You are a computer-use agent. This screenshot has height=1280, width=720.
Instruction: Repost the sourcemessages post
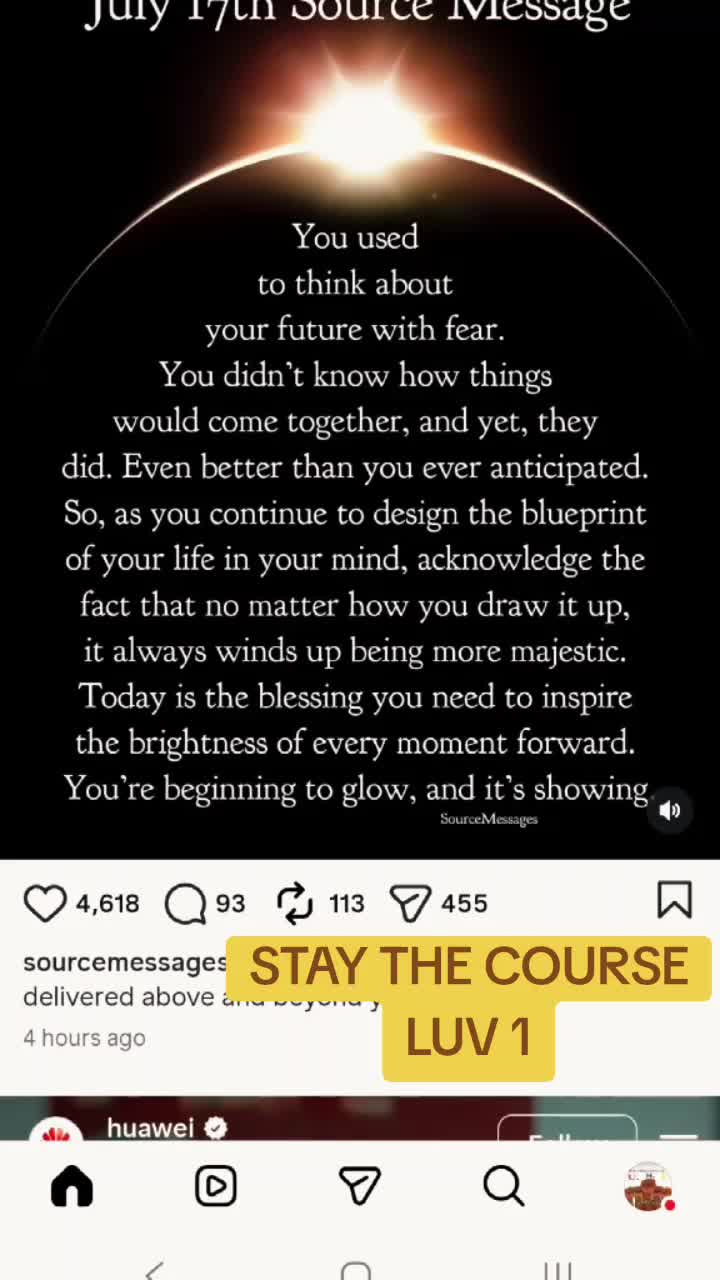[x=295, y=903]
